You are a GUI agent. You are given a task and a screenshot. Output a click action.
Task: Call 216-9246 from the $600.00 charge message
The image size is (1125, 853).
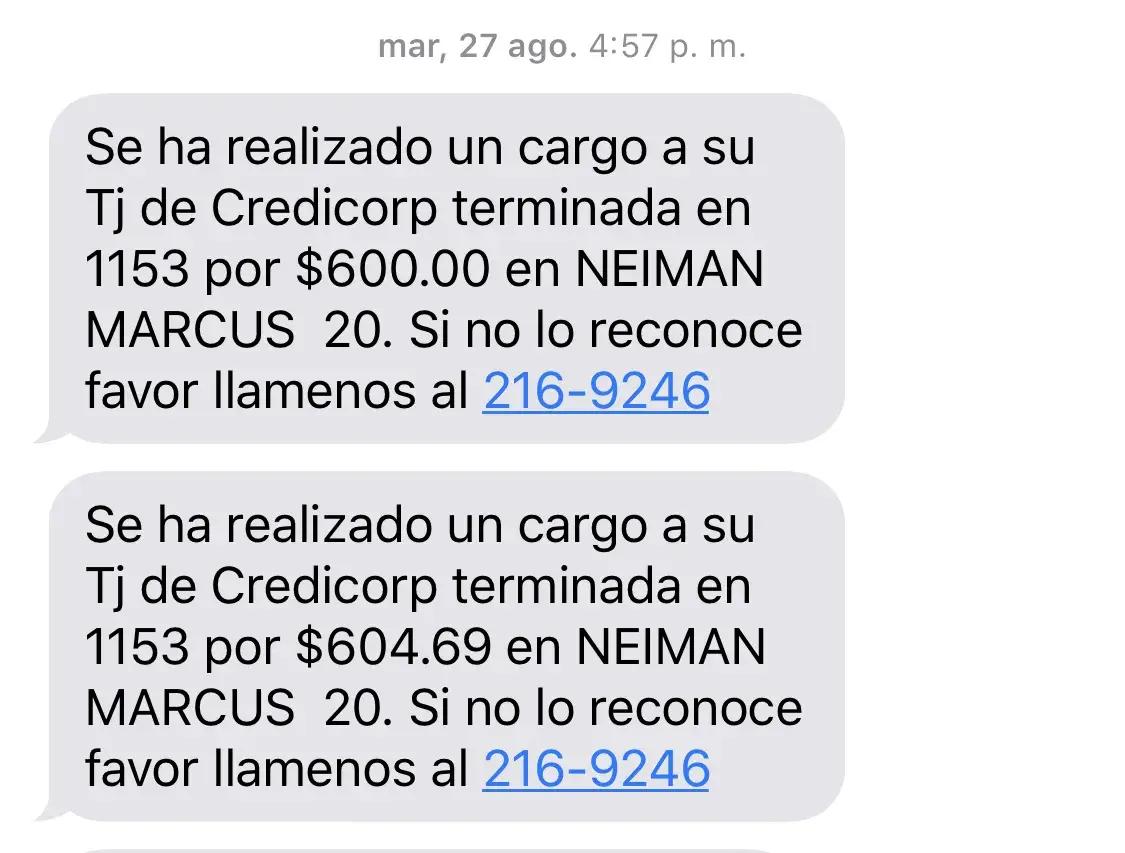pyautogui.click(x=596, y=391)
